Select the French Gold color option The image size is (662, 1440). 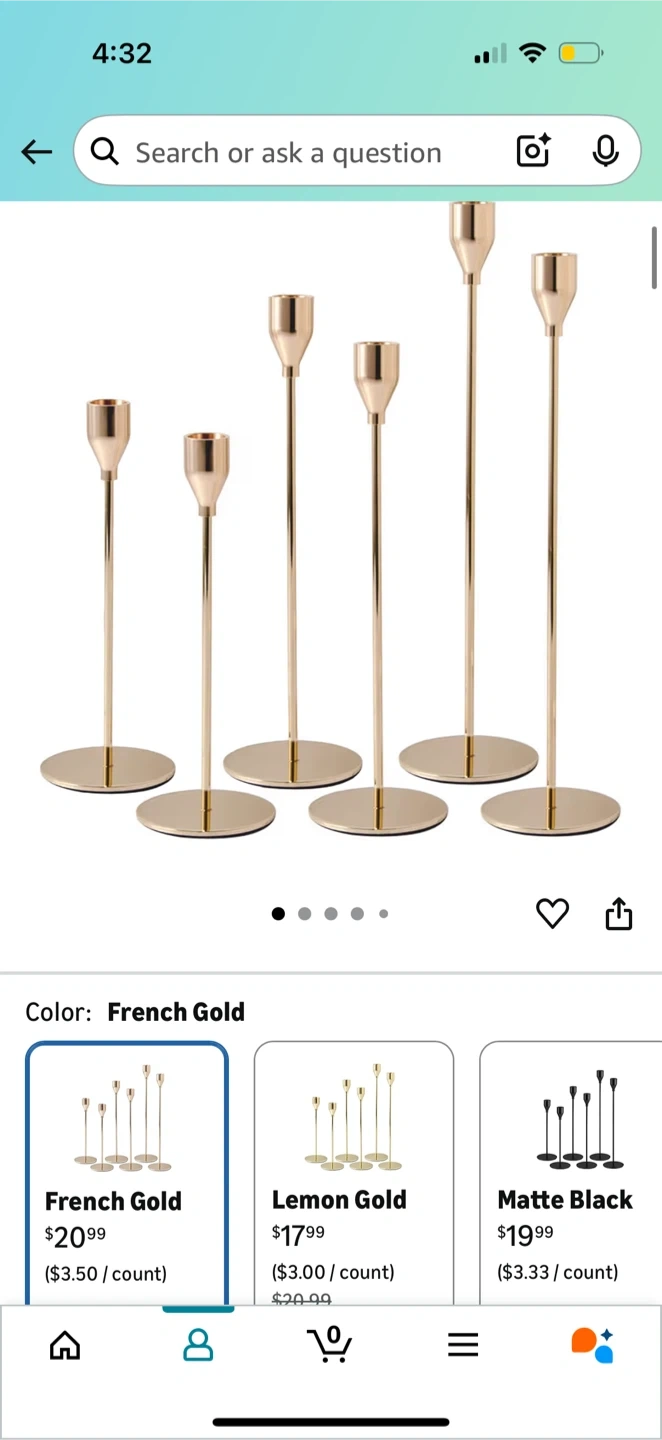[x=127, y=1170]
